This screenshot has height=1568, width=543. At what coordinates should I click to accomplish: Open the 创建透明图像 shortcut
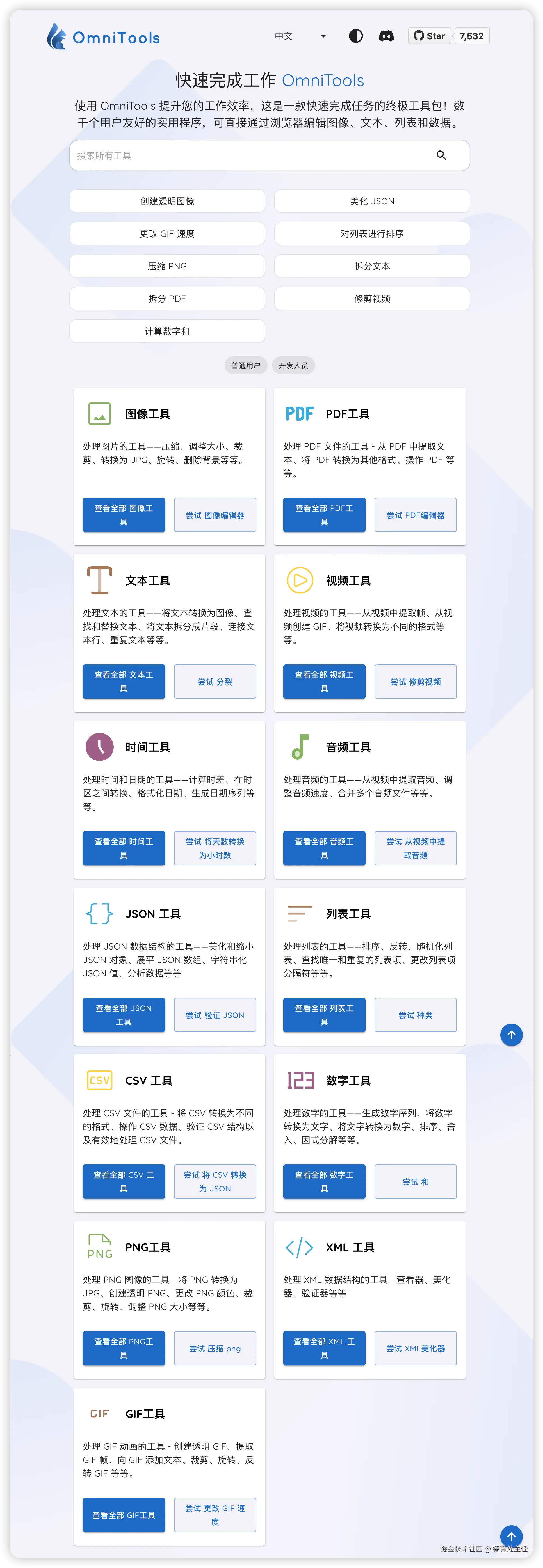point(167,201)
